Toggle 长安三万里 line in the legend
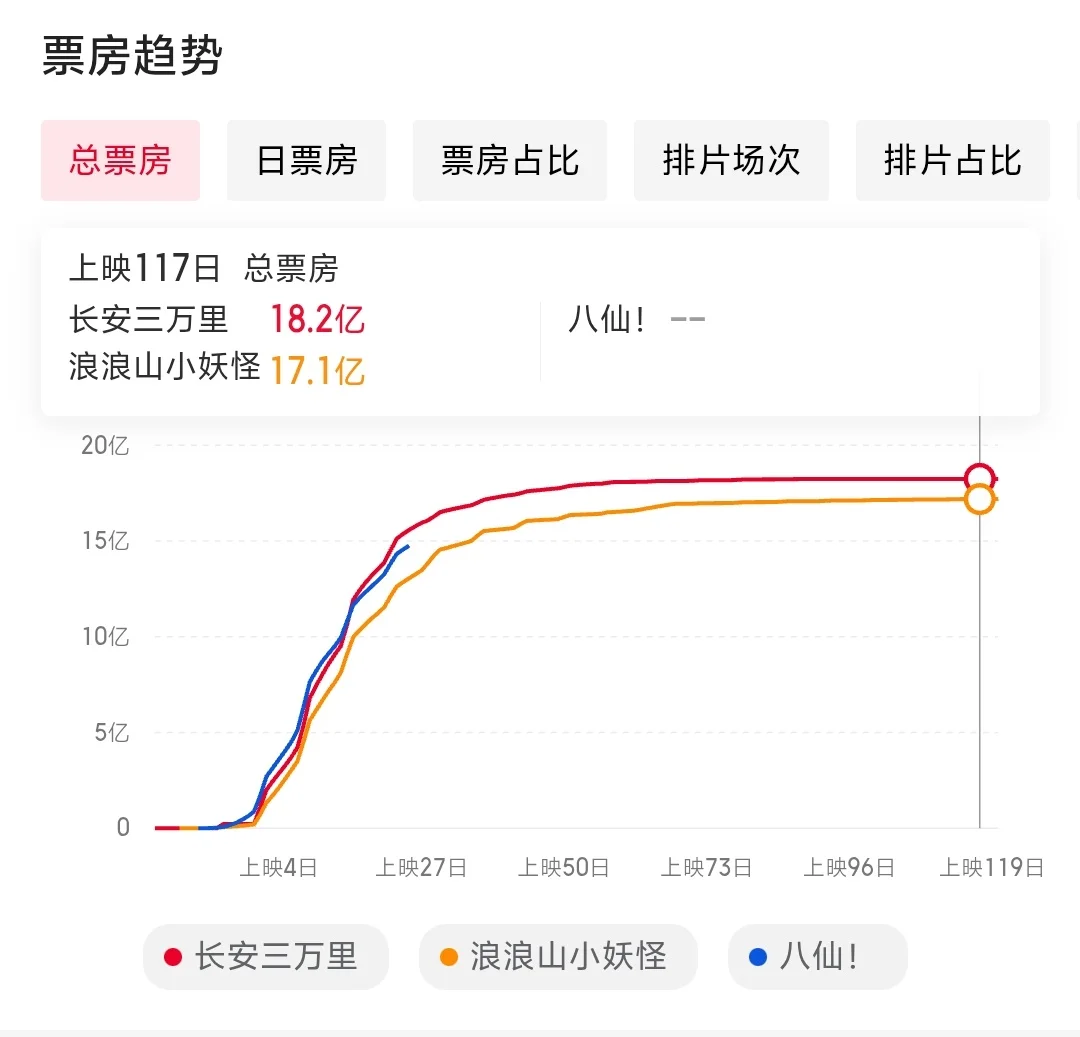The image size is (1080, 1037). pyautogui.click(x=266, y=956)
